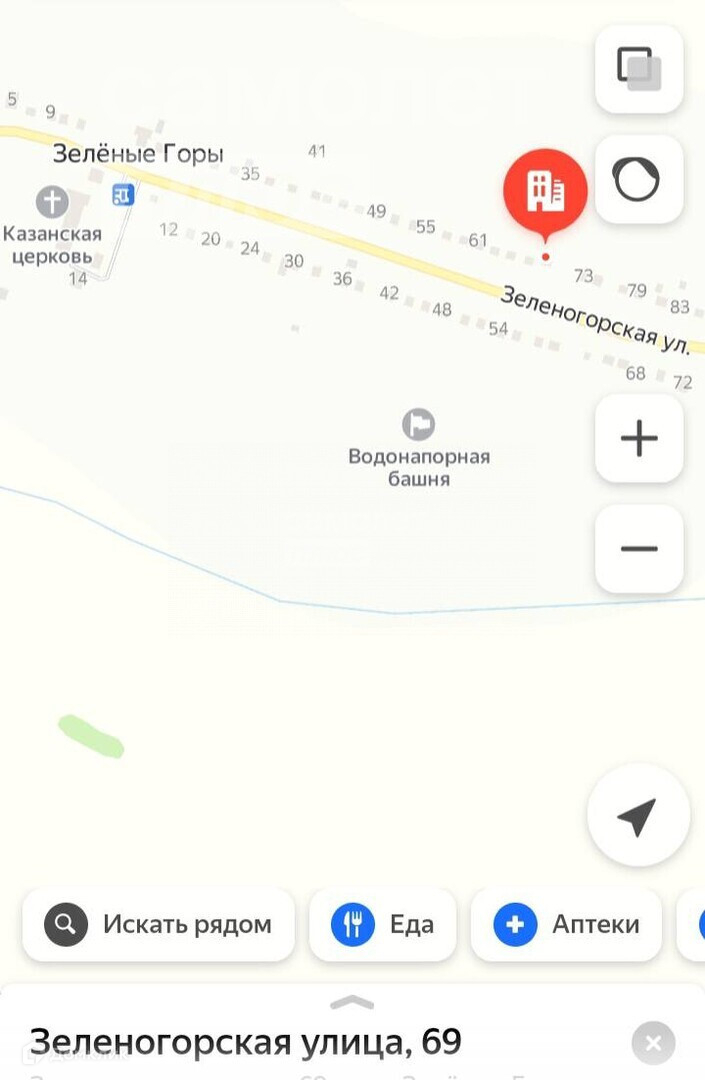Expand the address card handle
Screen dimensions: 705x1080
pos(352,1002)
